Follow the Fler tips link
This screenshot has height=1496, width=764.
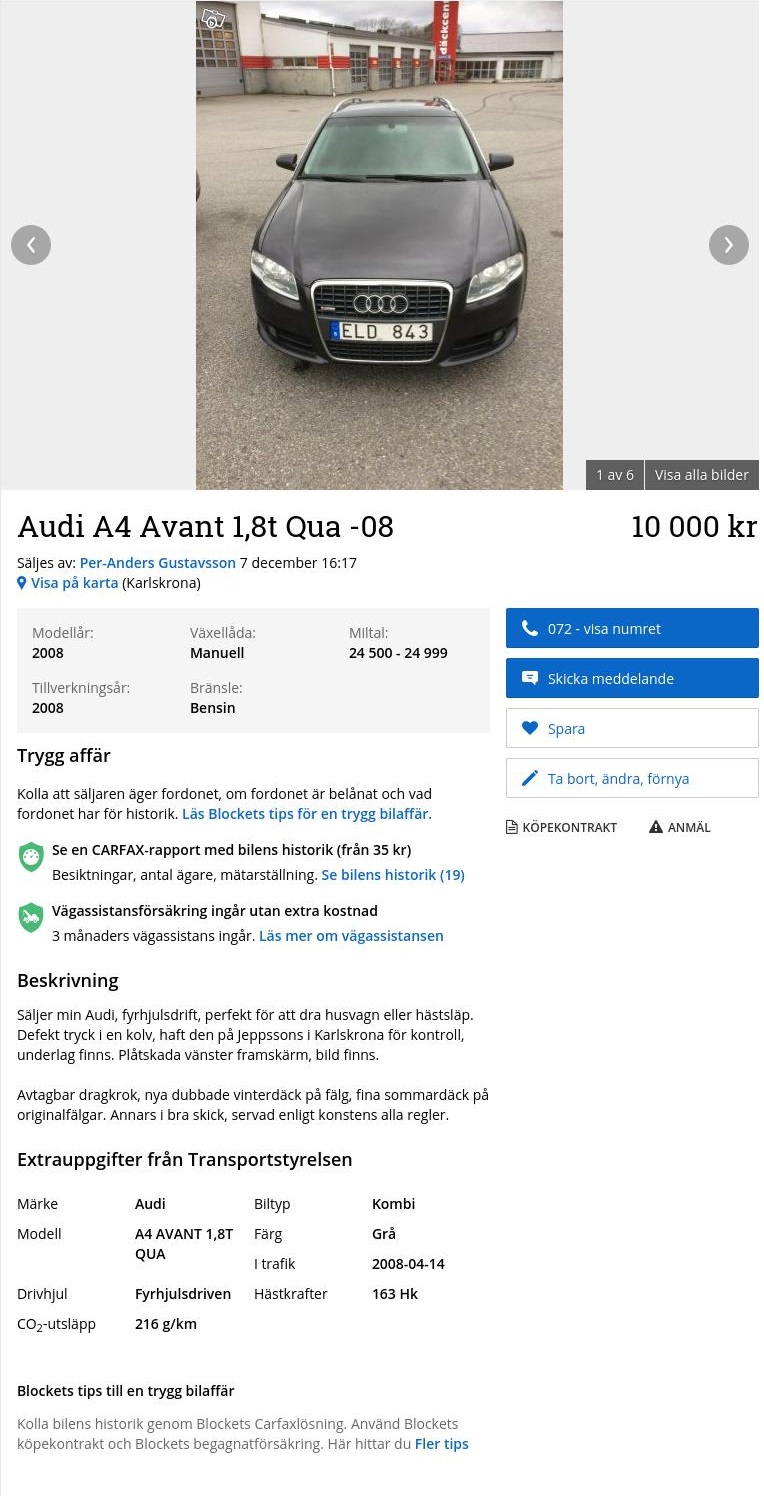pos(442,1444)
